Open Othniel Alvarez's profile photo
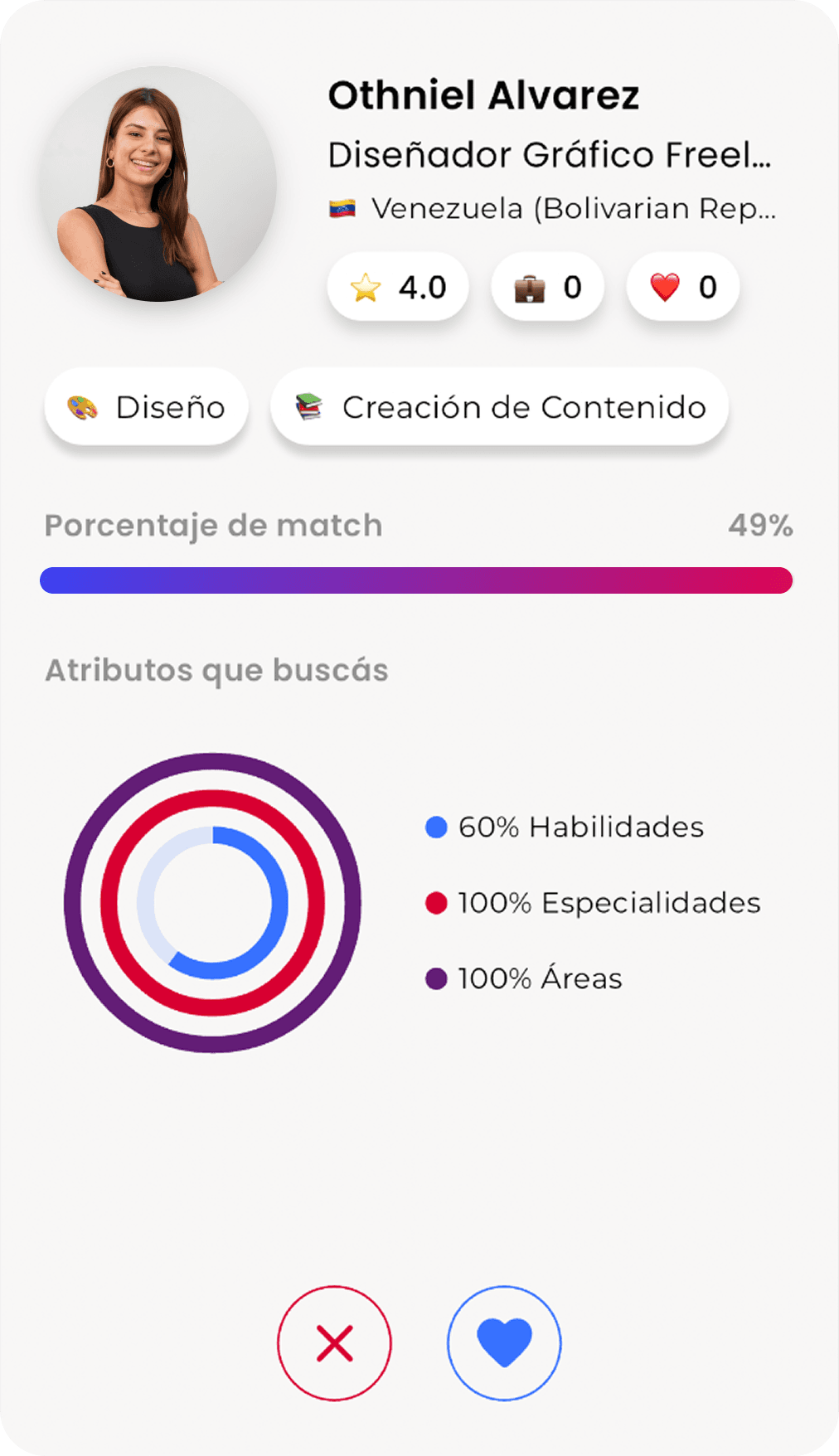The height and width of the screenshot is (1456, 839). point(158,183)
